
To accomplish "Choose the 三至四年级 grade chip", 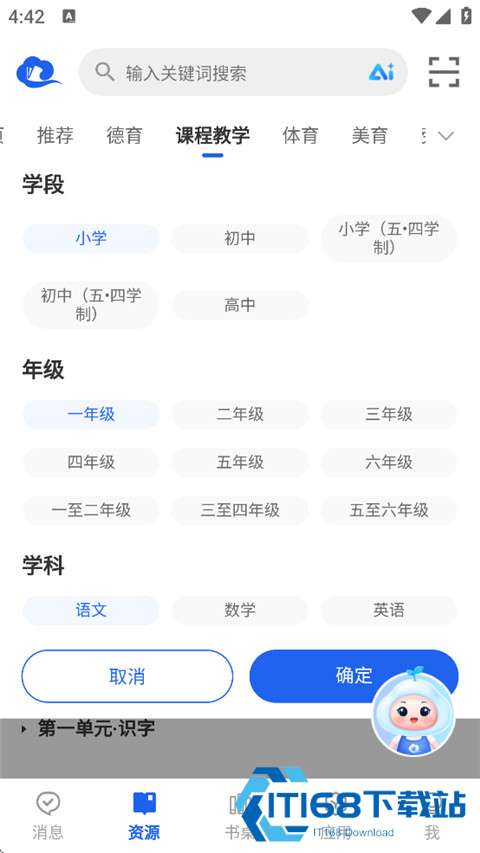I will pyautogui.click(x=240, y=510).
